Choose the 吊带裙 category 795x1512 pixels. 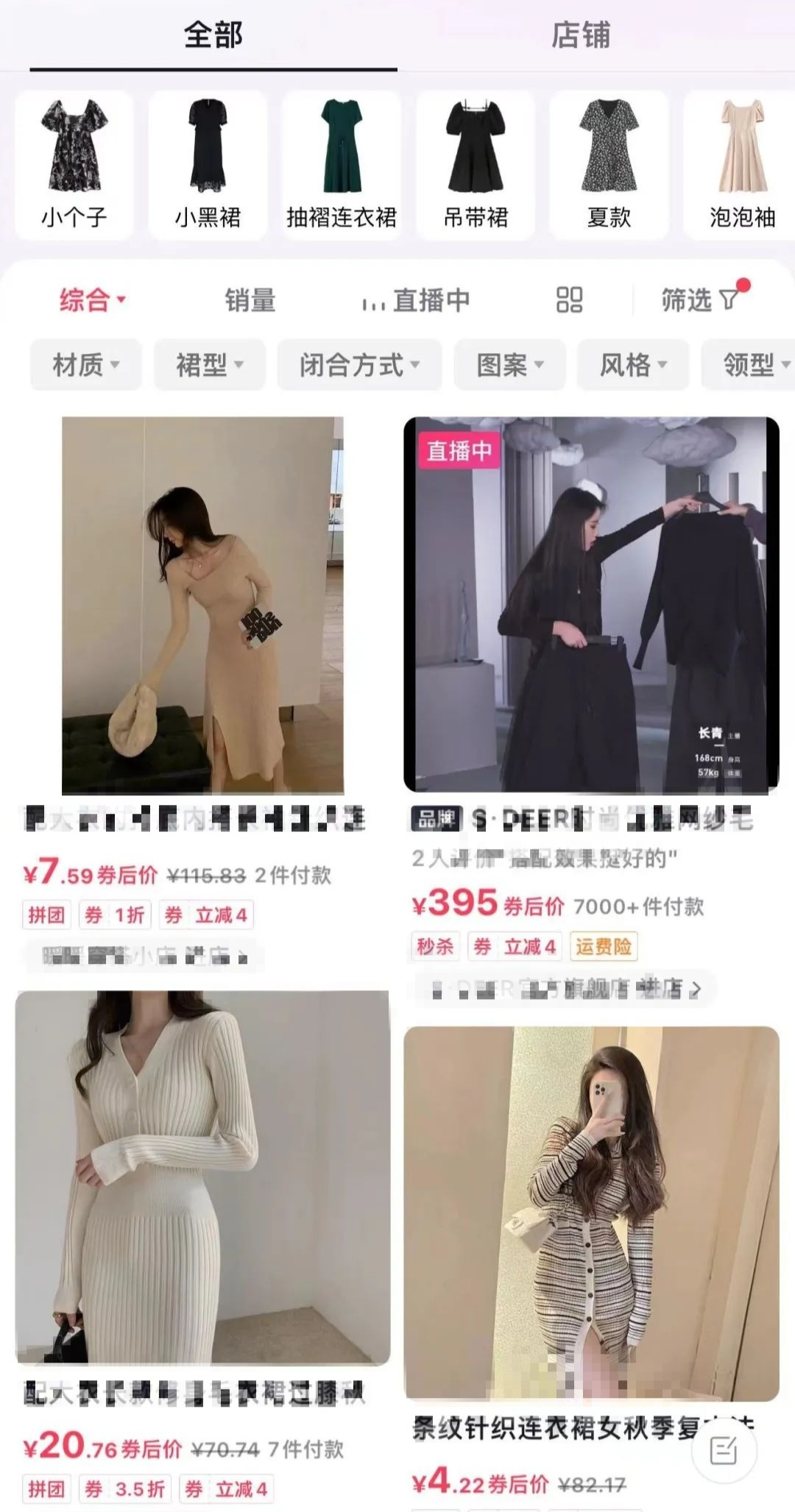(476, 165)
